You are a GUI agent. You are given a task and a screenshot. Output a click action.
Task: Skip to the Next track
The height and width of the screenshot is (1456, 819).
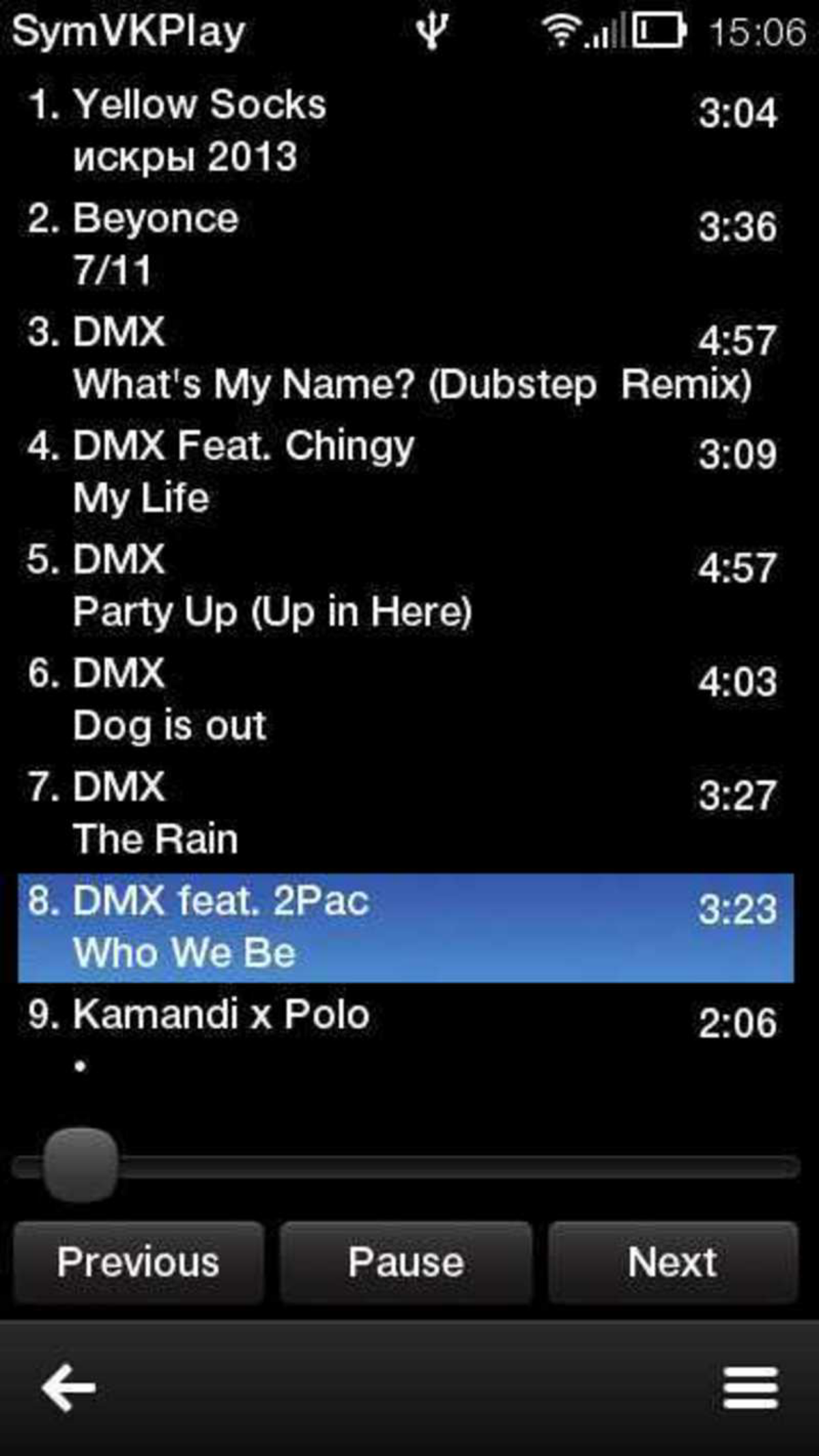tap(672, 1261)
